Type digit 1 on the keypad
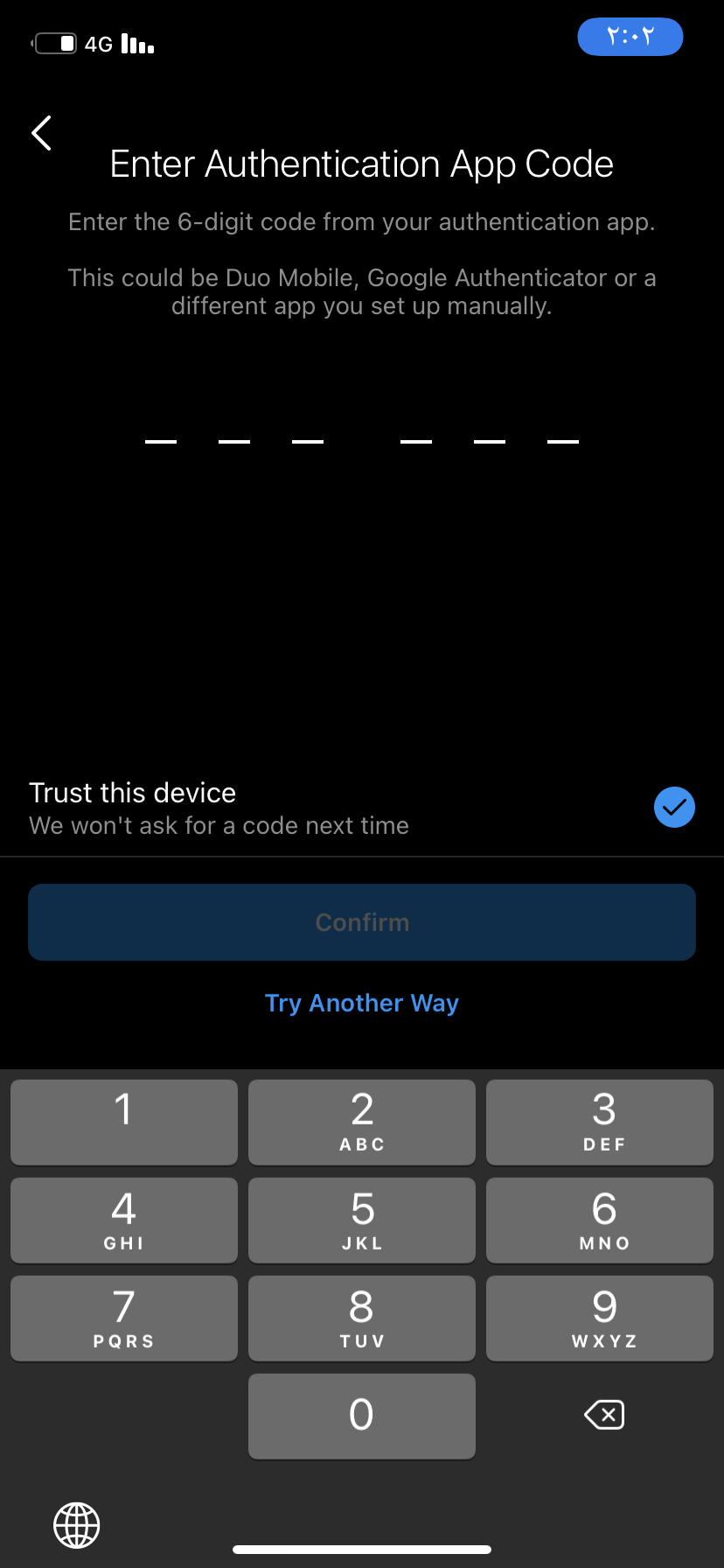 click(124, 1122)
